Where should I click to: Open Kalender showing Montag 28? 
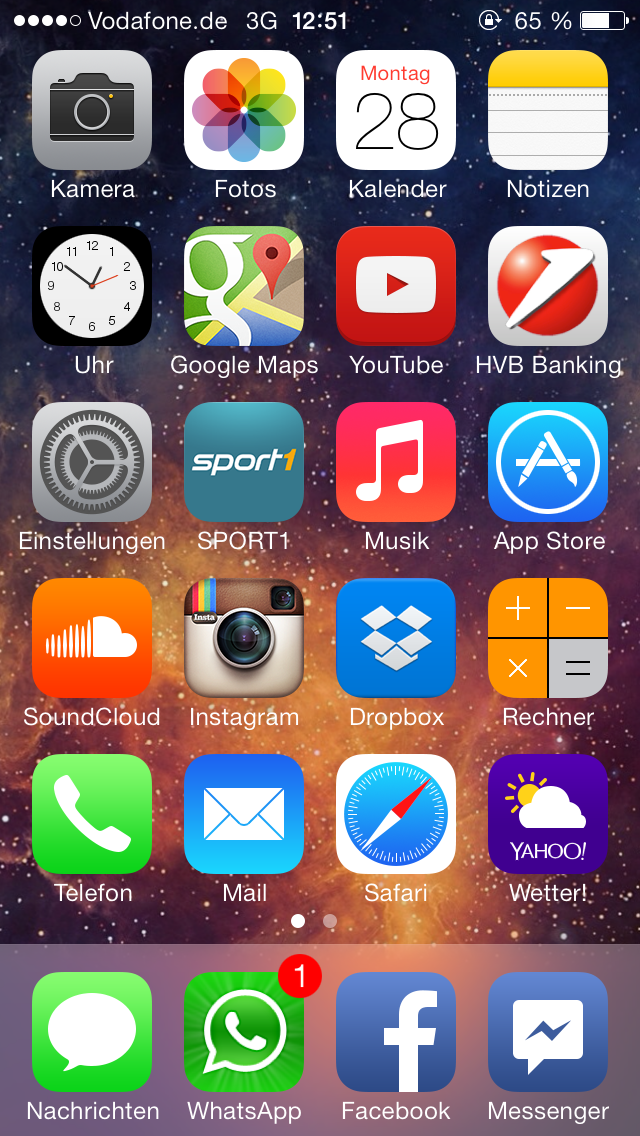(396, 110)
